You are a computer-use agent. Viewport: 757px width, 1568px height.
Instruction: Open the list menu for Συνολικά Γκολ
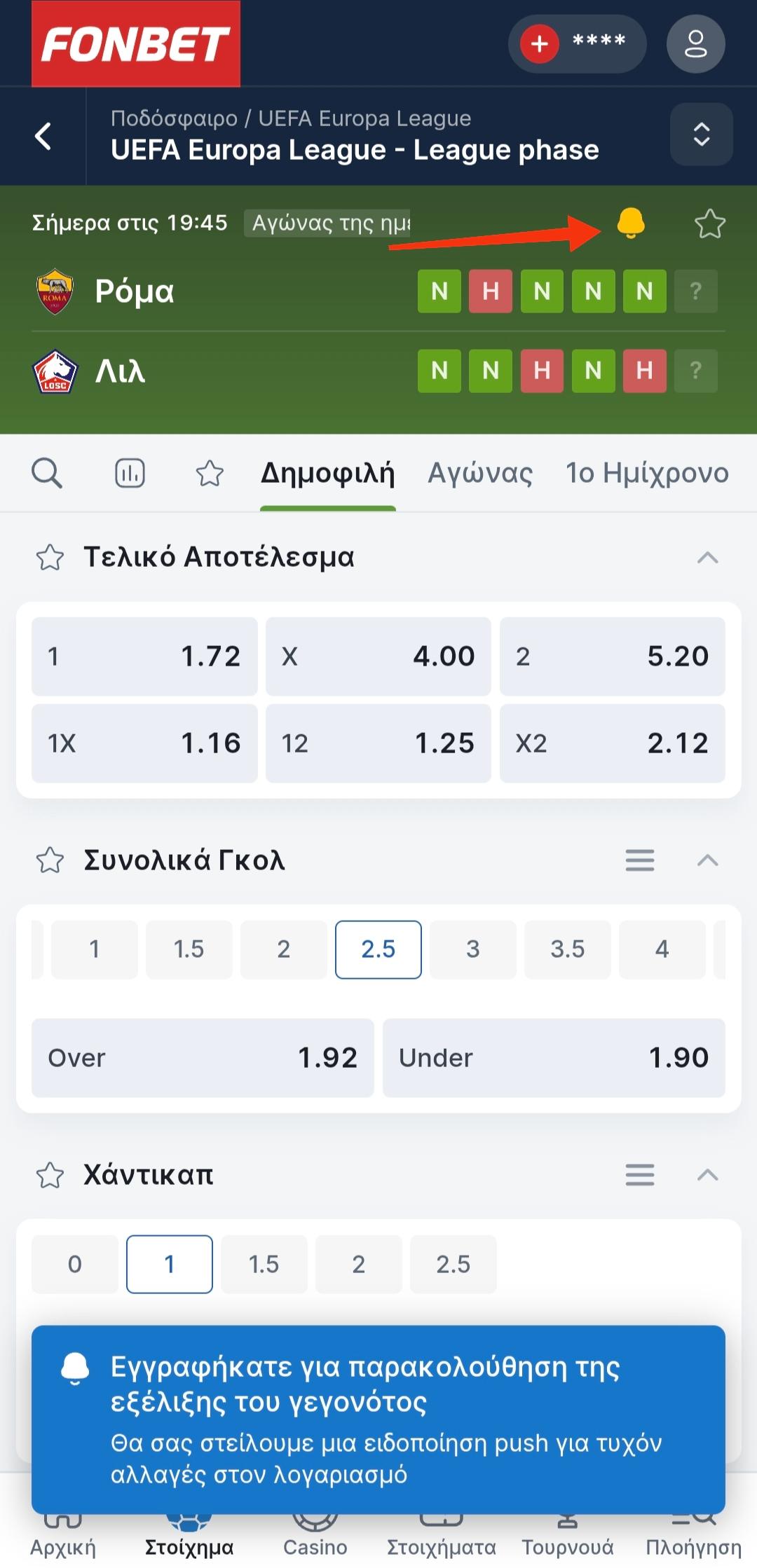[639, 860]
